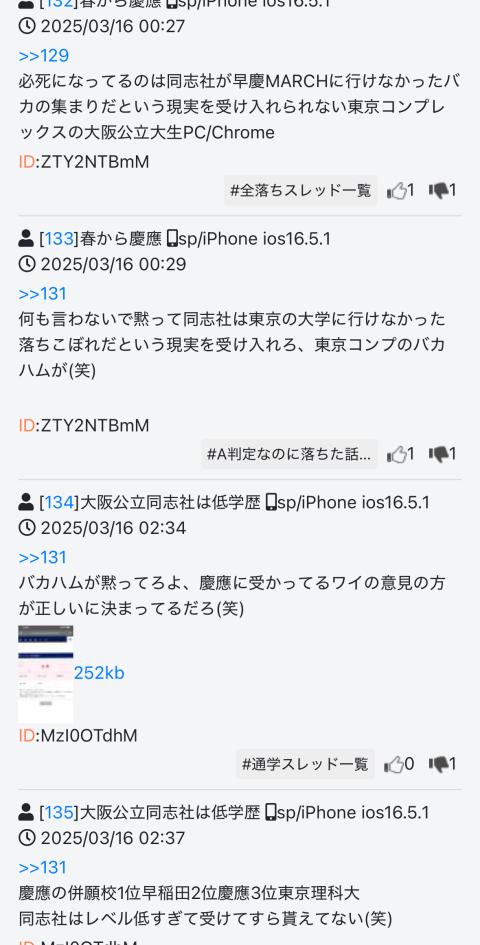Viewport: 480px width, 945px height.
Task: Like post 133 tagged #A判定なのに落ちた話
Action: coord(400,454)
